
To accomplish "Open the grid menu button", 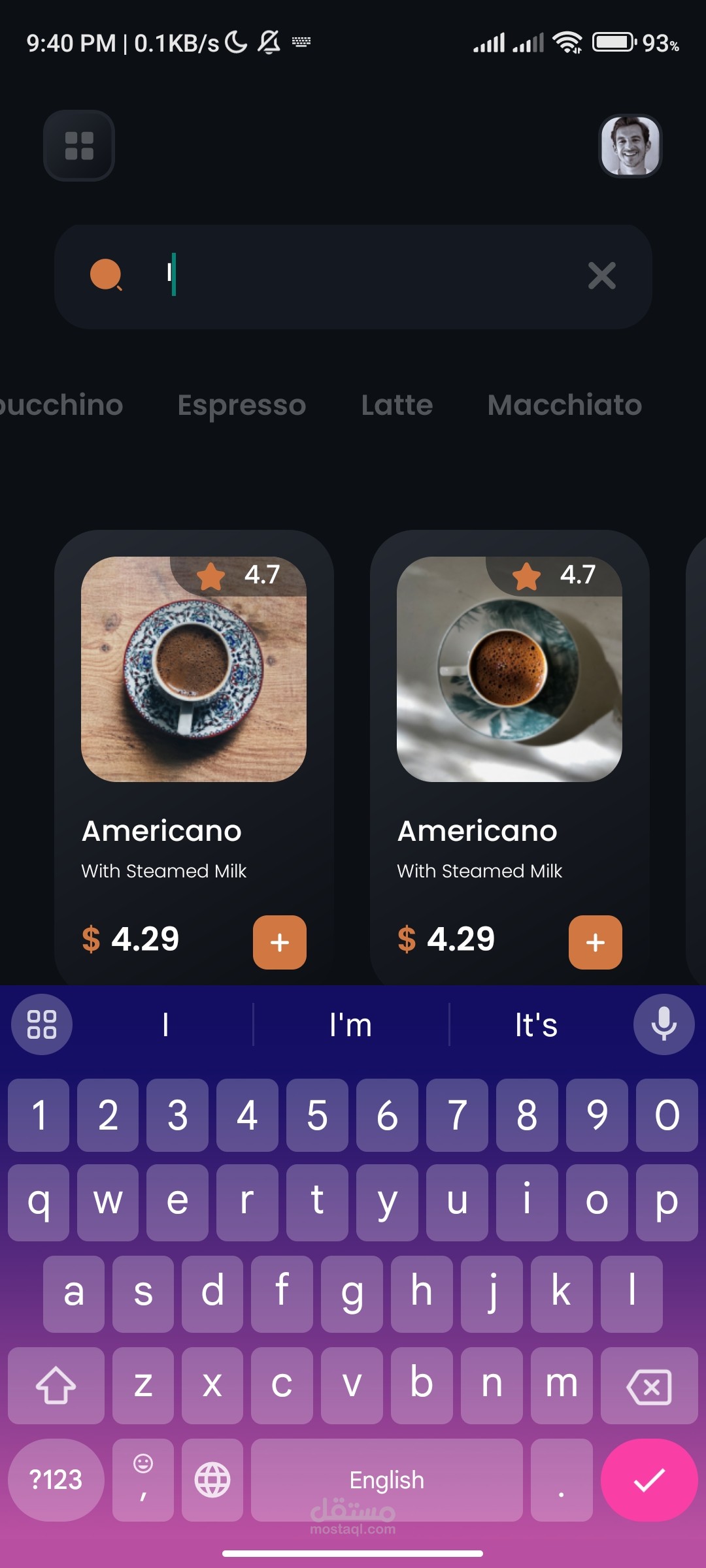I will tap(79, 146).
